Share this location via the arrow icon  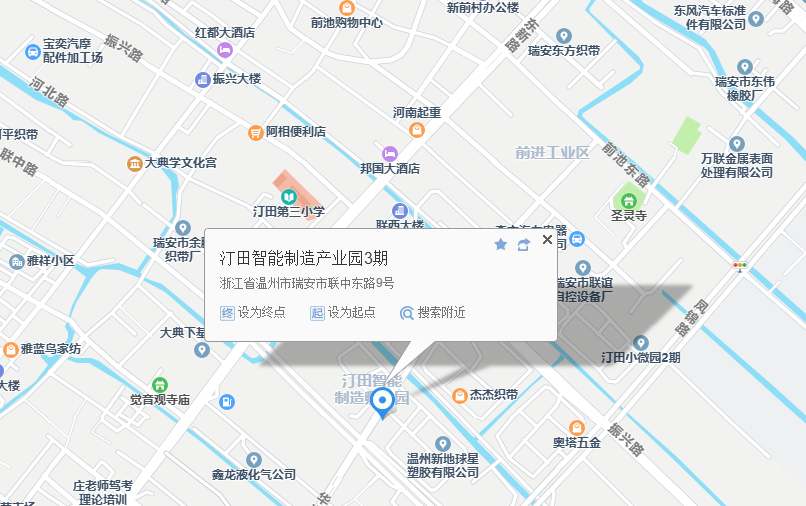coord(523,244)
